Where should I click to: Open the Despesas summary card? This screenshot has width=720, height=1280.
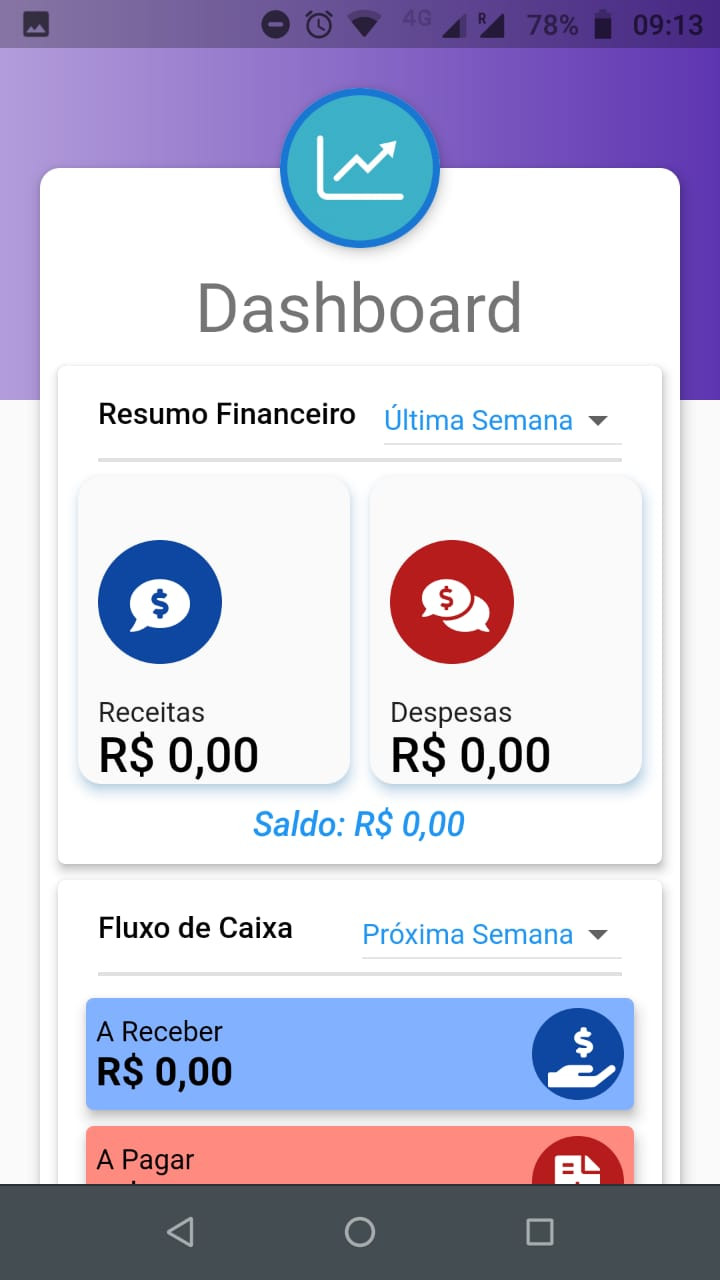(x=506, y=630)
